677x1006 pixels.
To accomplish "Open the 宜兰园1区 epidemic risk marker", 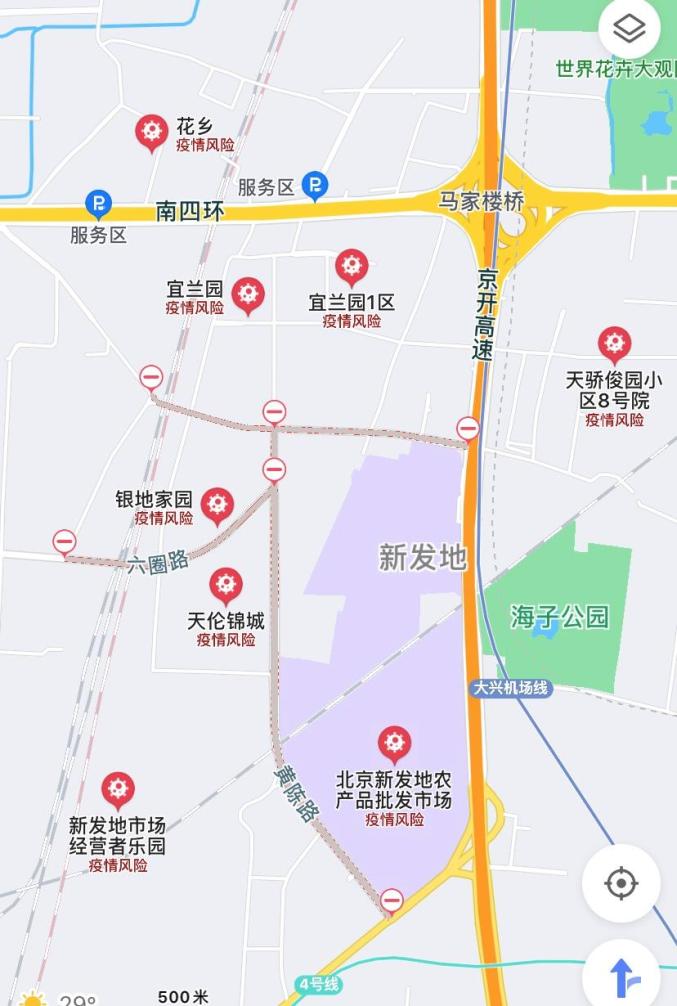I will (351, 267).
